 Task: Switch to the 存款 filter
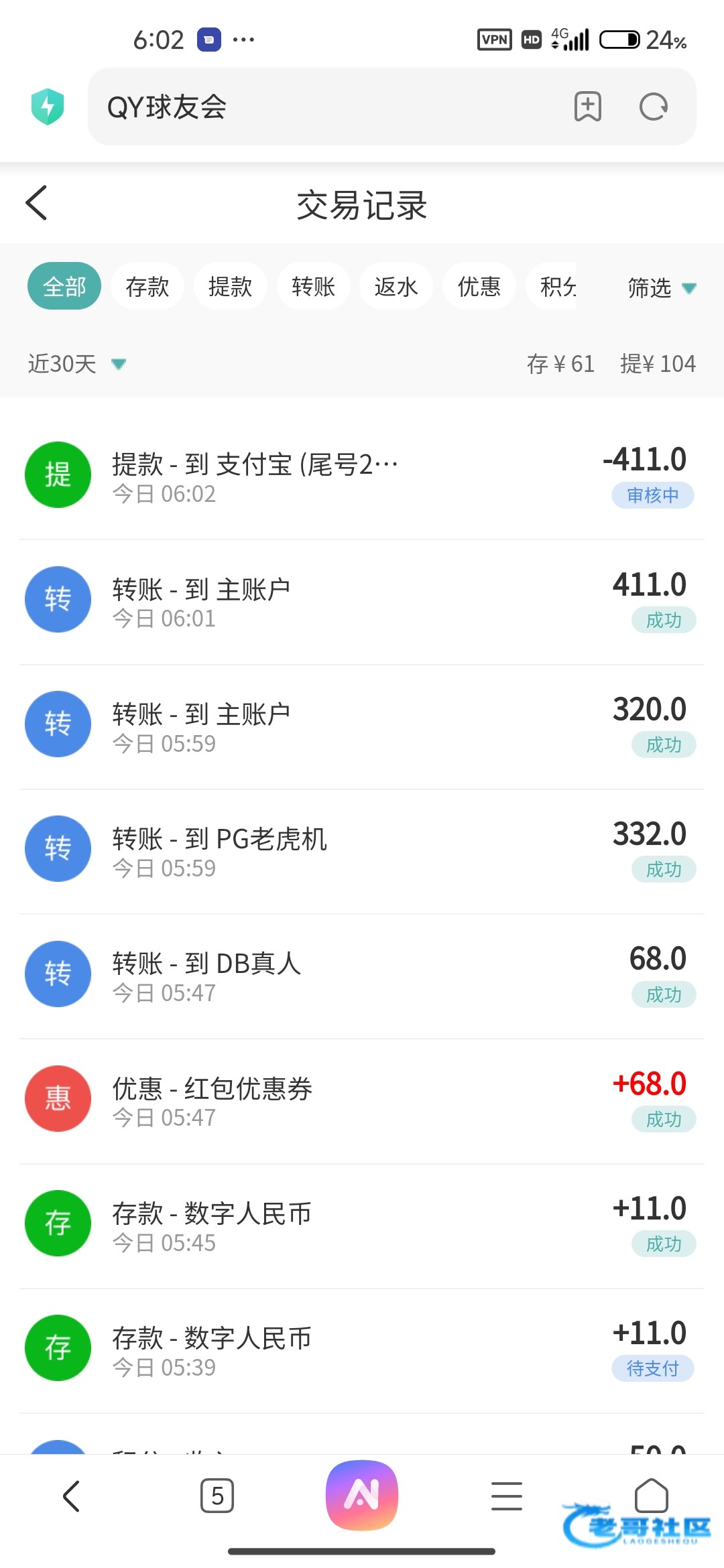click(147, 286)
